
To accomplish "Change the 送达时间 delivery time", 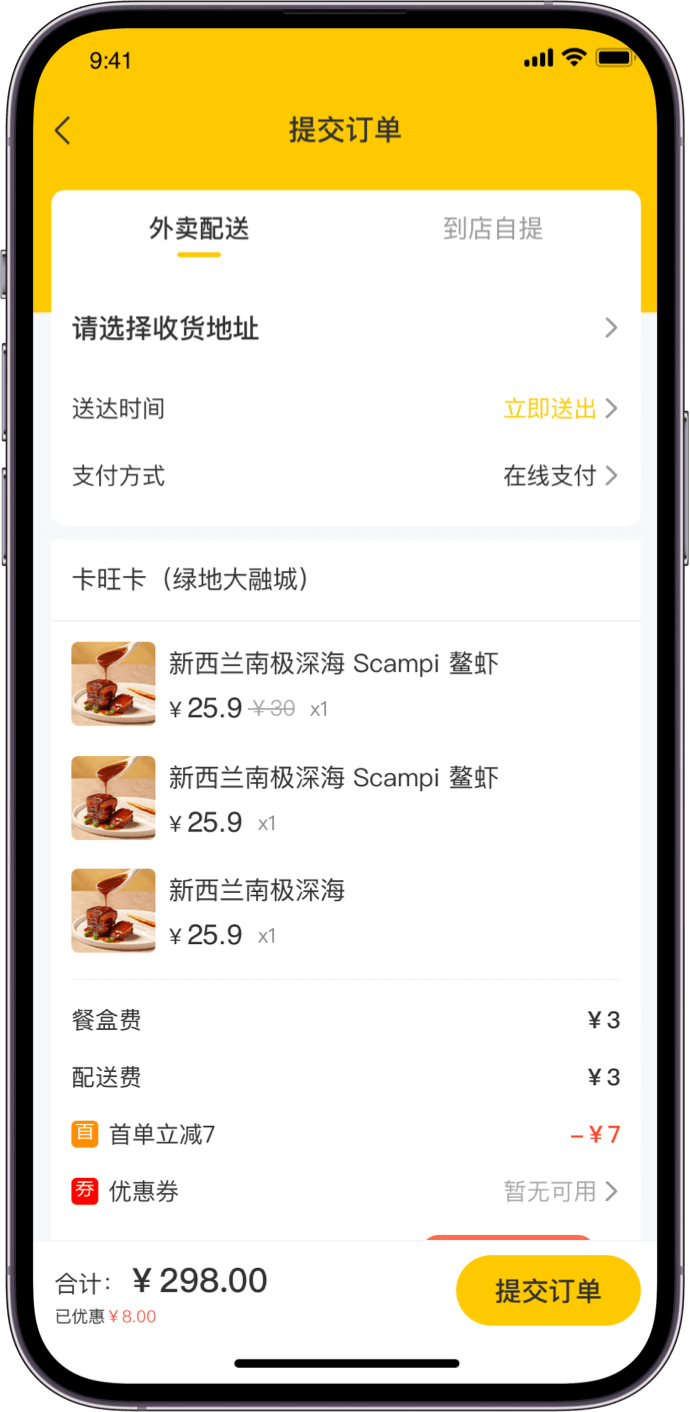I will coord(559,409).
